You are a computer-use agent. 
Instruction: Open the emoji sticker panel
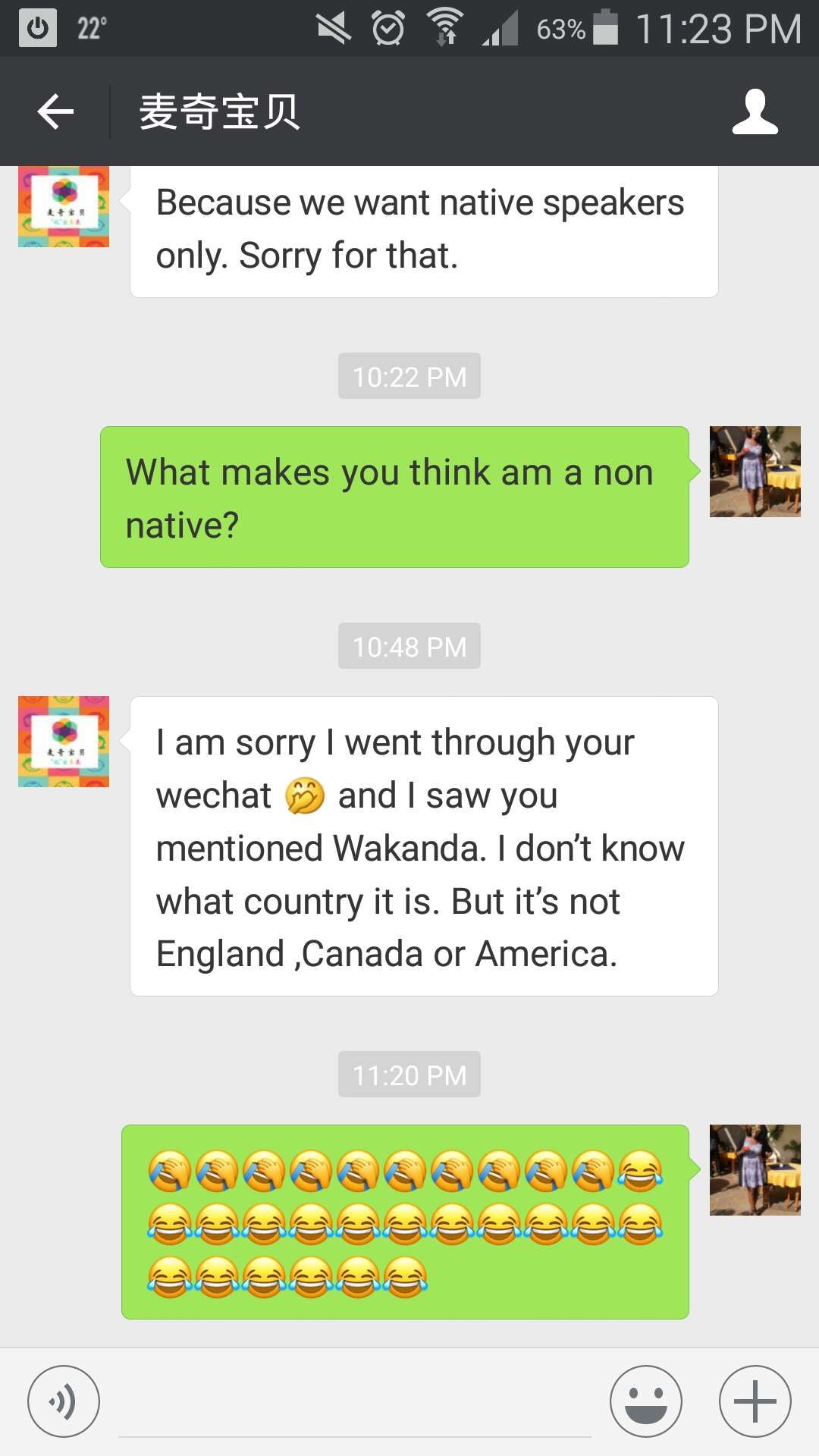click(646, 1401)
